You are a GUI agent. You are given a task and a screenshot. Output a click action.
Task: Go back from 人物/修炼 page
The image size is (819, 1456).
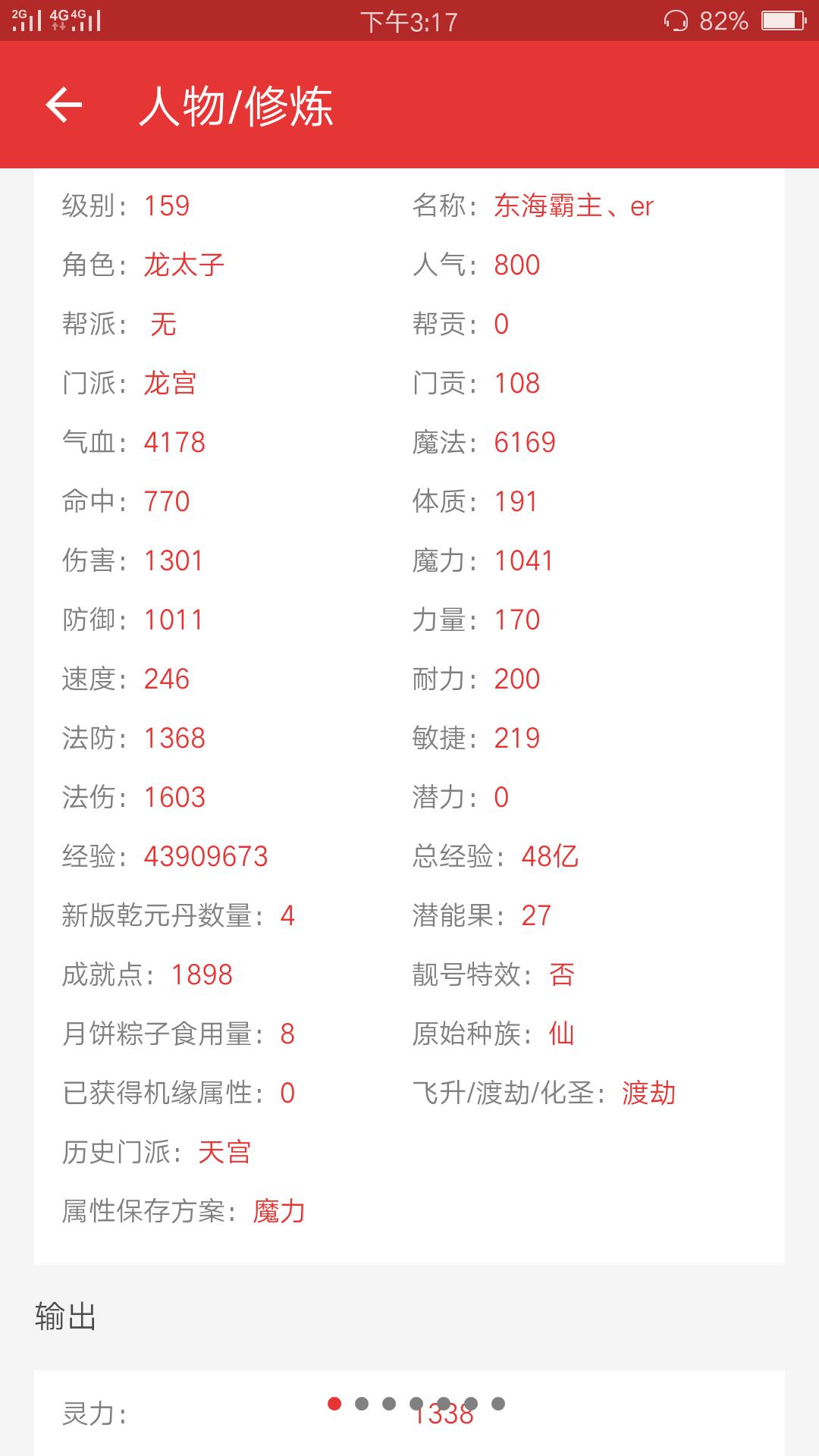64,105
